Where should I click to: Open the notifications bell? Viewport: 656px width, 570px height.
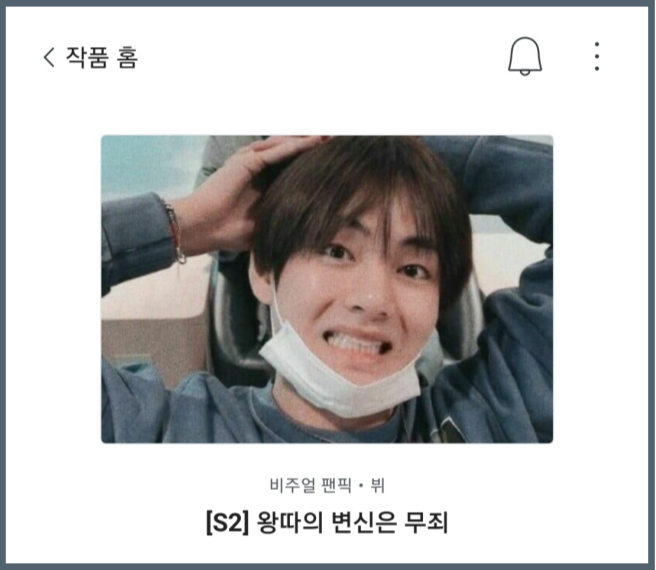pyautogui.click(x=525, y=57)
